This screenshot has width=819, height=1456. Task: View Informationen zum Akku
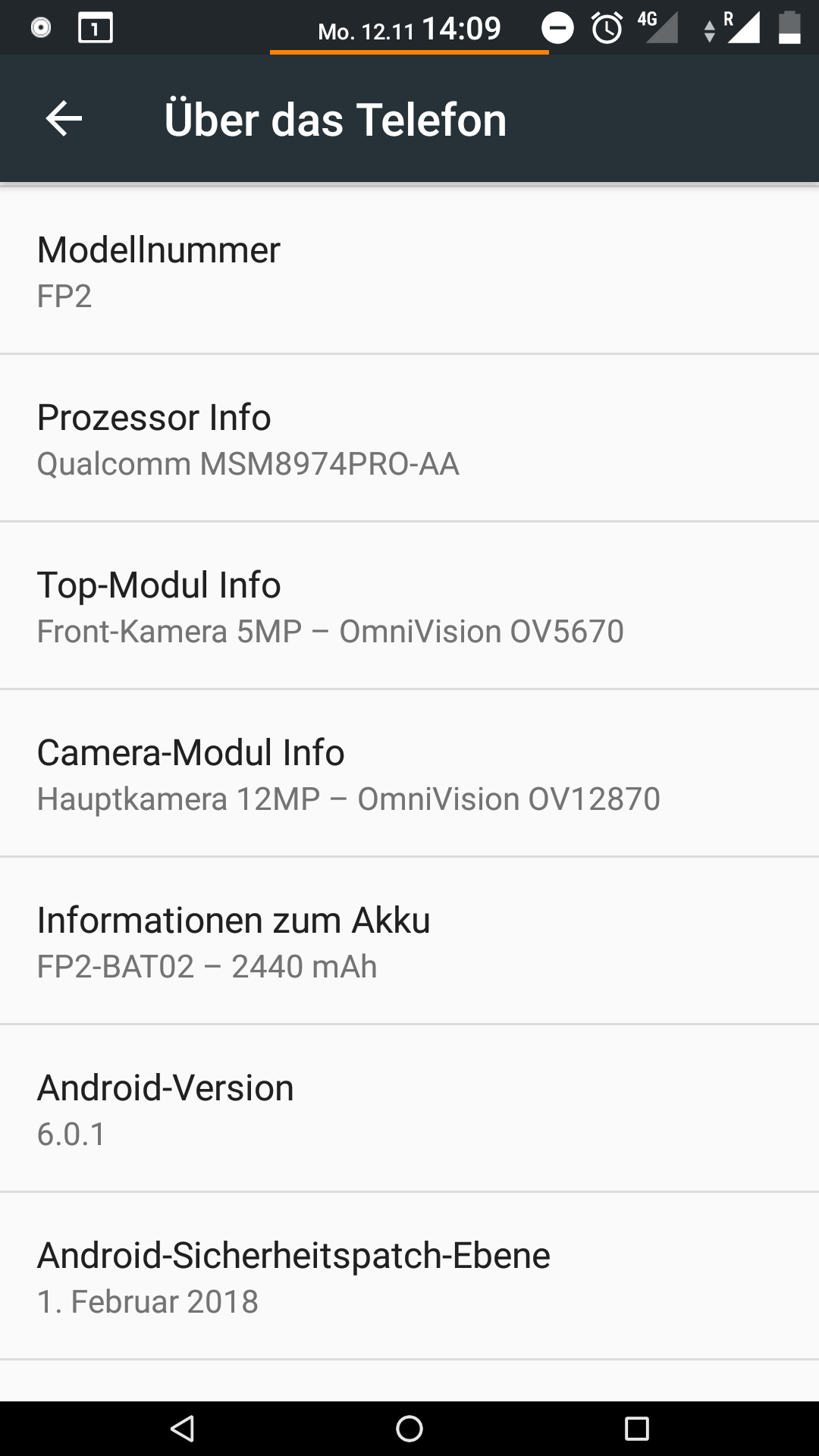coord(409,942)
